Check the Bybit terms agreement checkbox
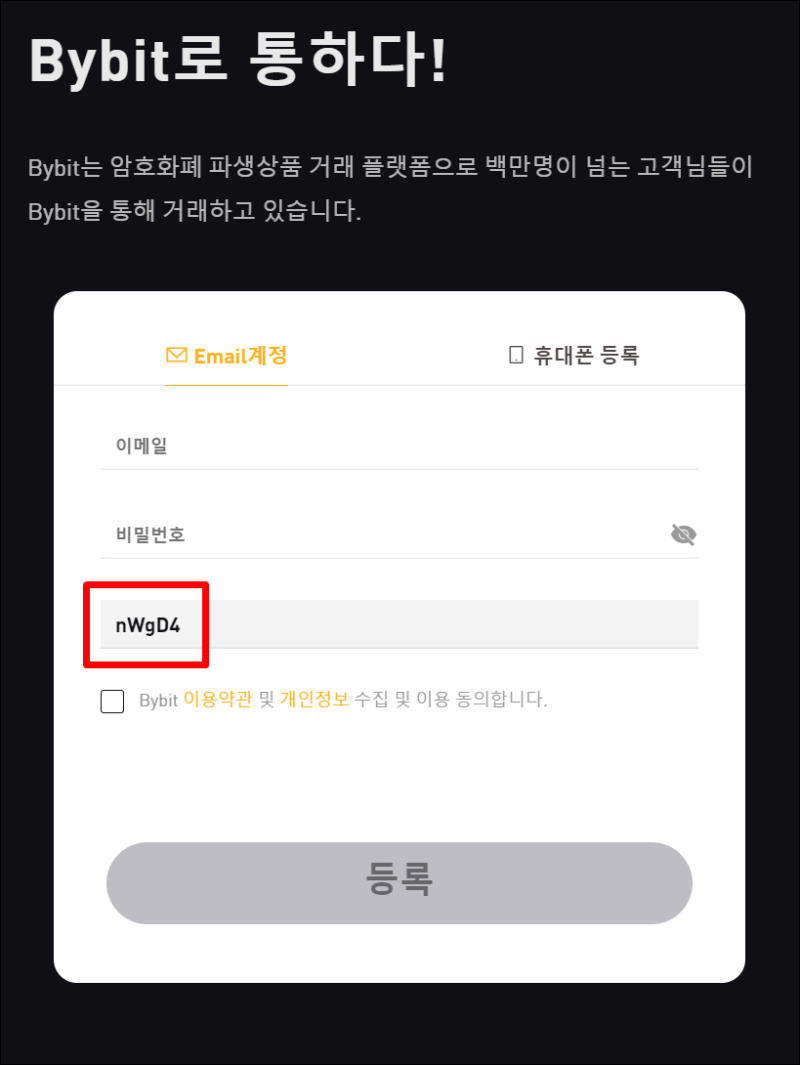Viewport: 800px width, 1065px height. coord(112,701)
